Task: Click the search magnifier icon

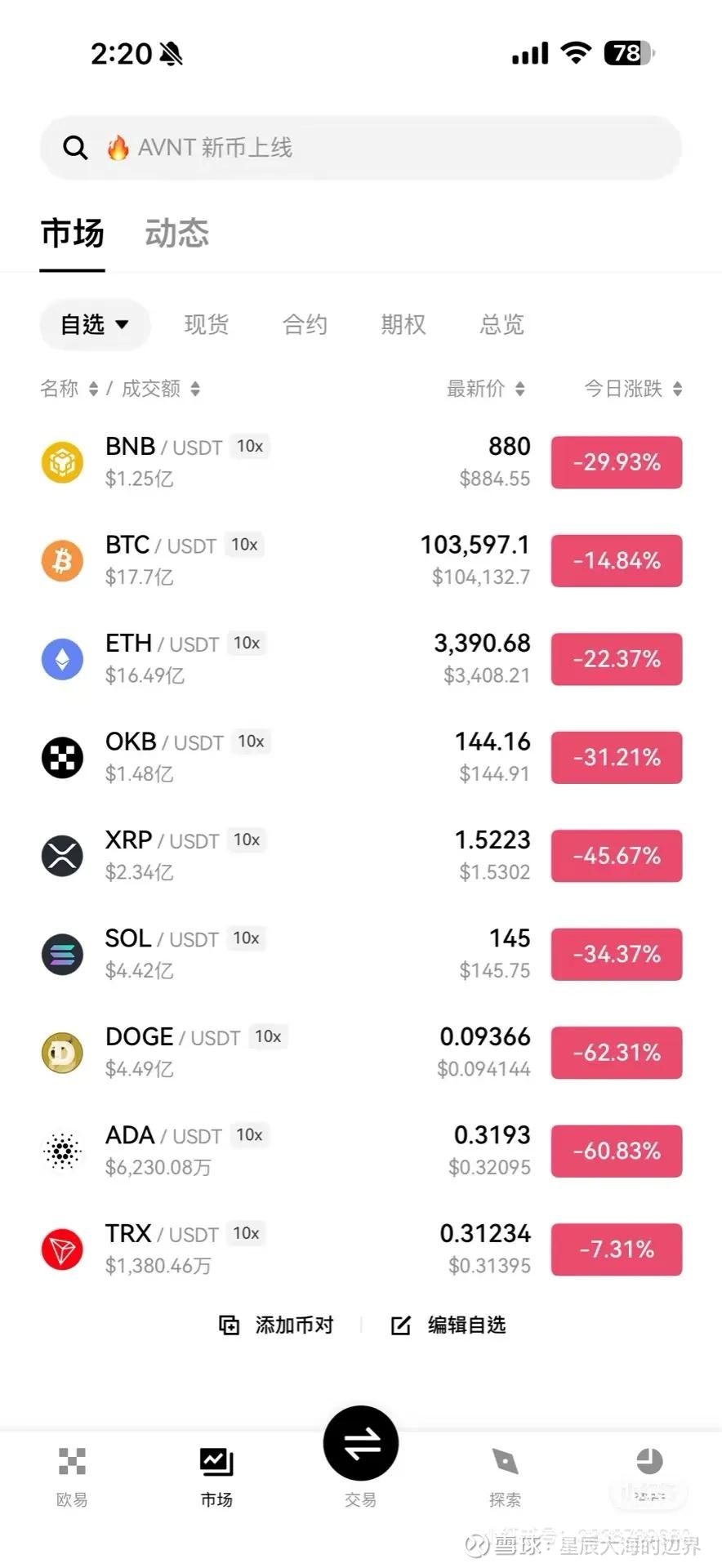Action: (75, 147)
